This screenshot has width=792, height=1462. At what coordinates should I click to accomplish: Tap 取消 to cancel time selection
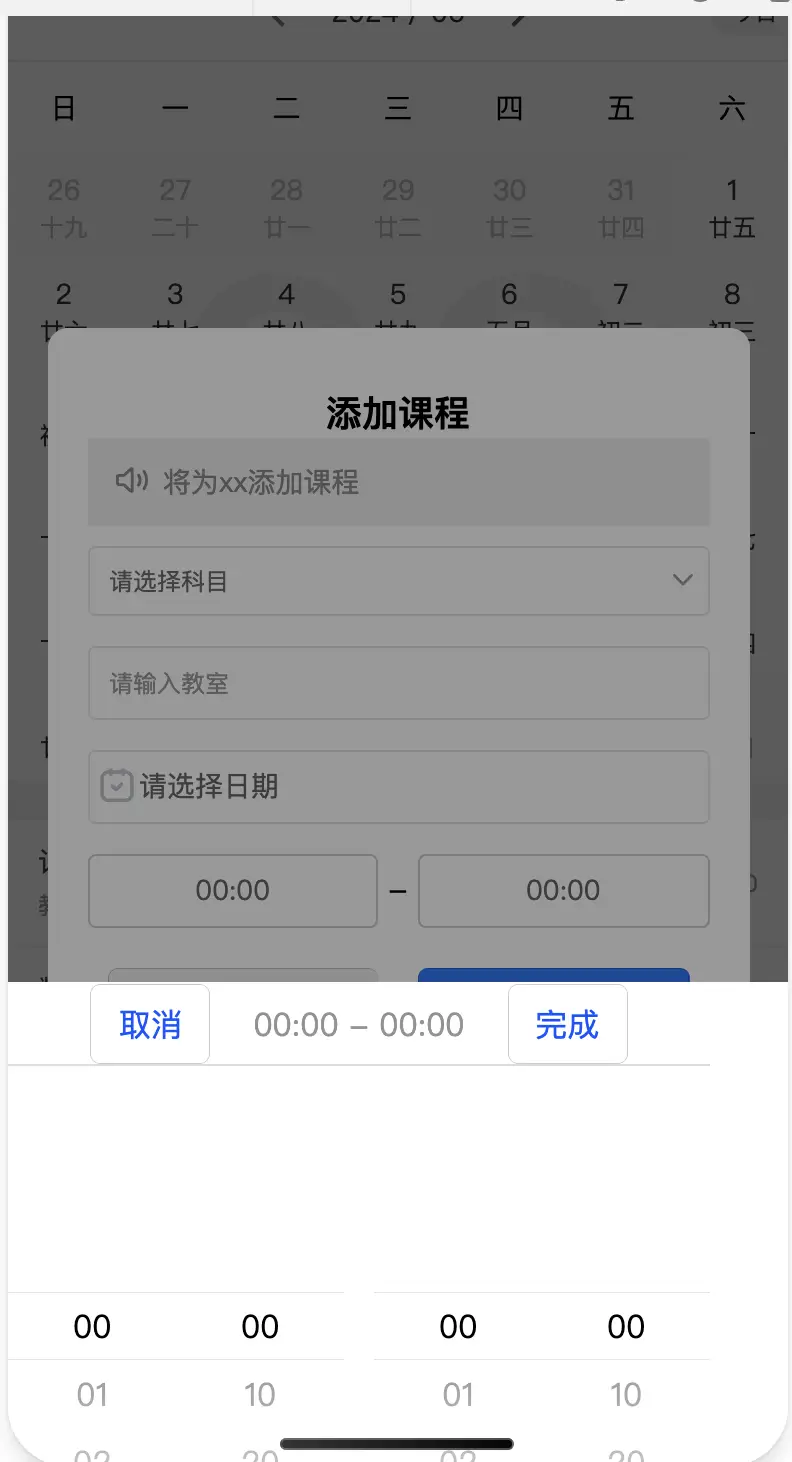(150, 1024)
